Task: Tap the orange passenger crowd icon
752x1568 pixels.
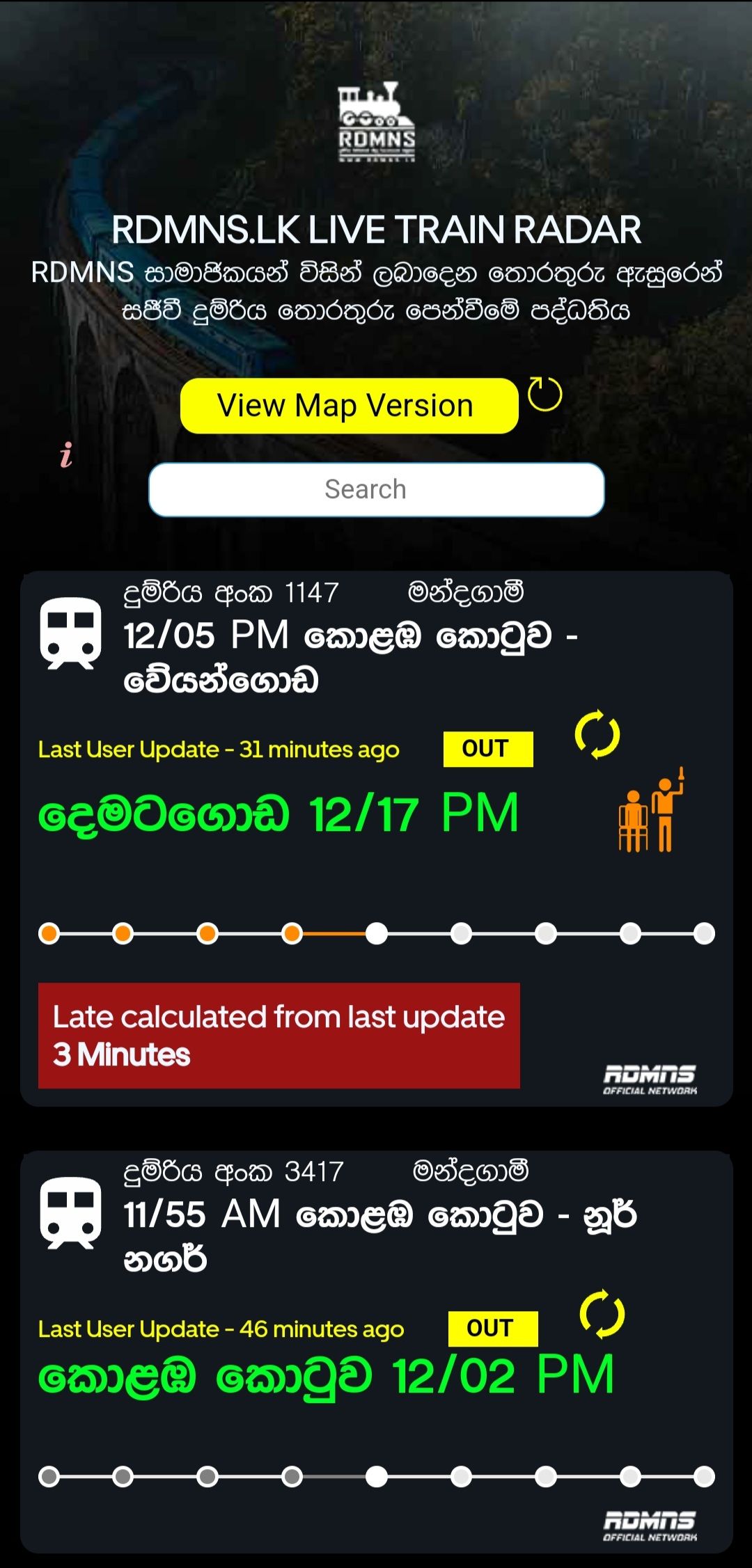Action: [650, 811]
